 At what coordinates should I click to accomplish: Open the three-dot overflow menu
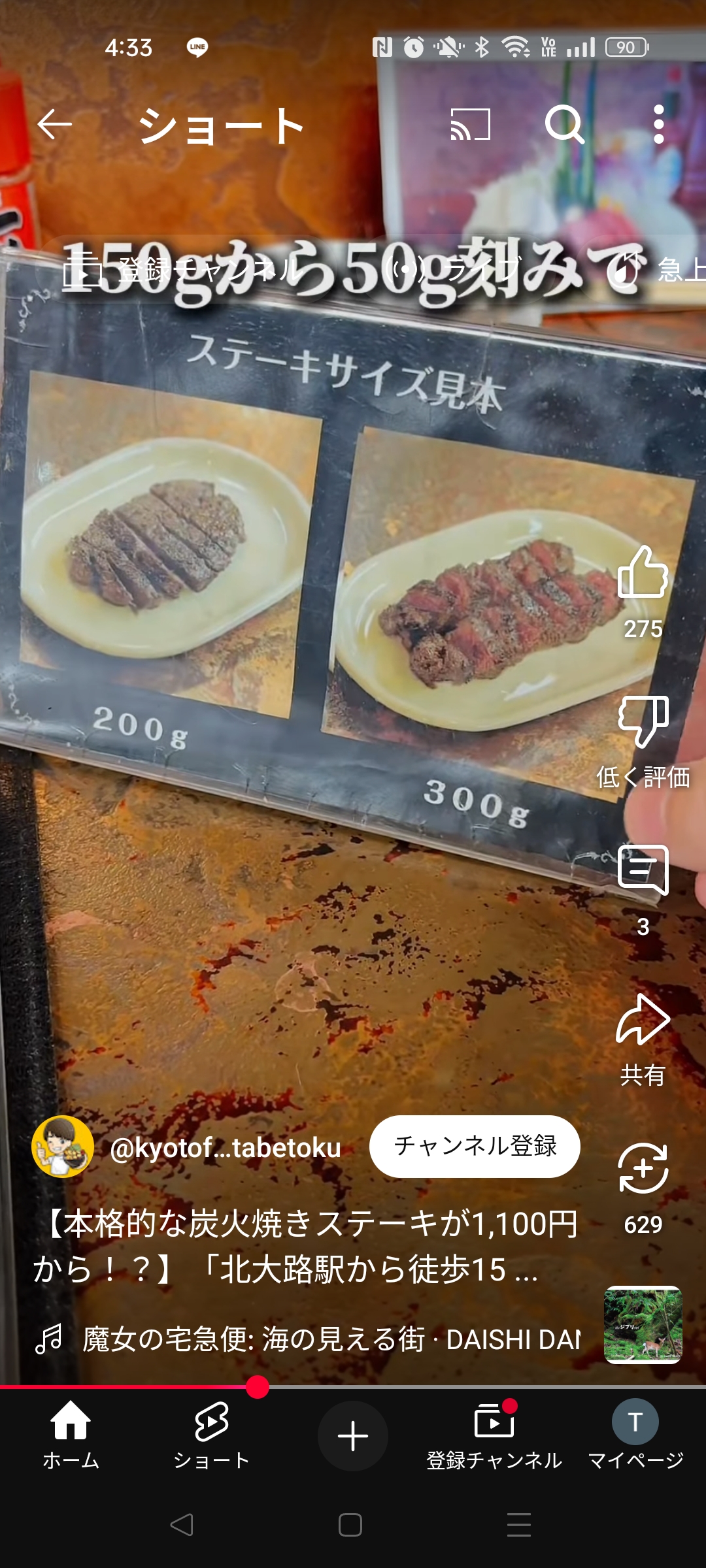(658, 124)
